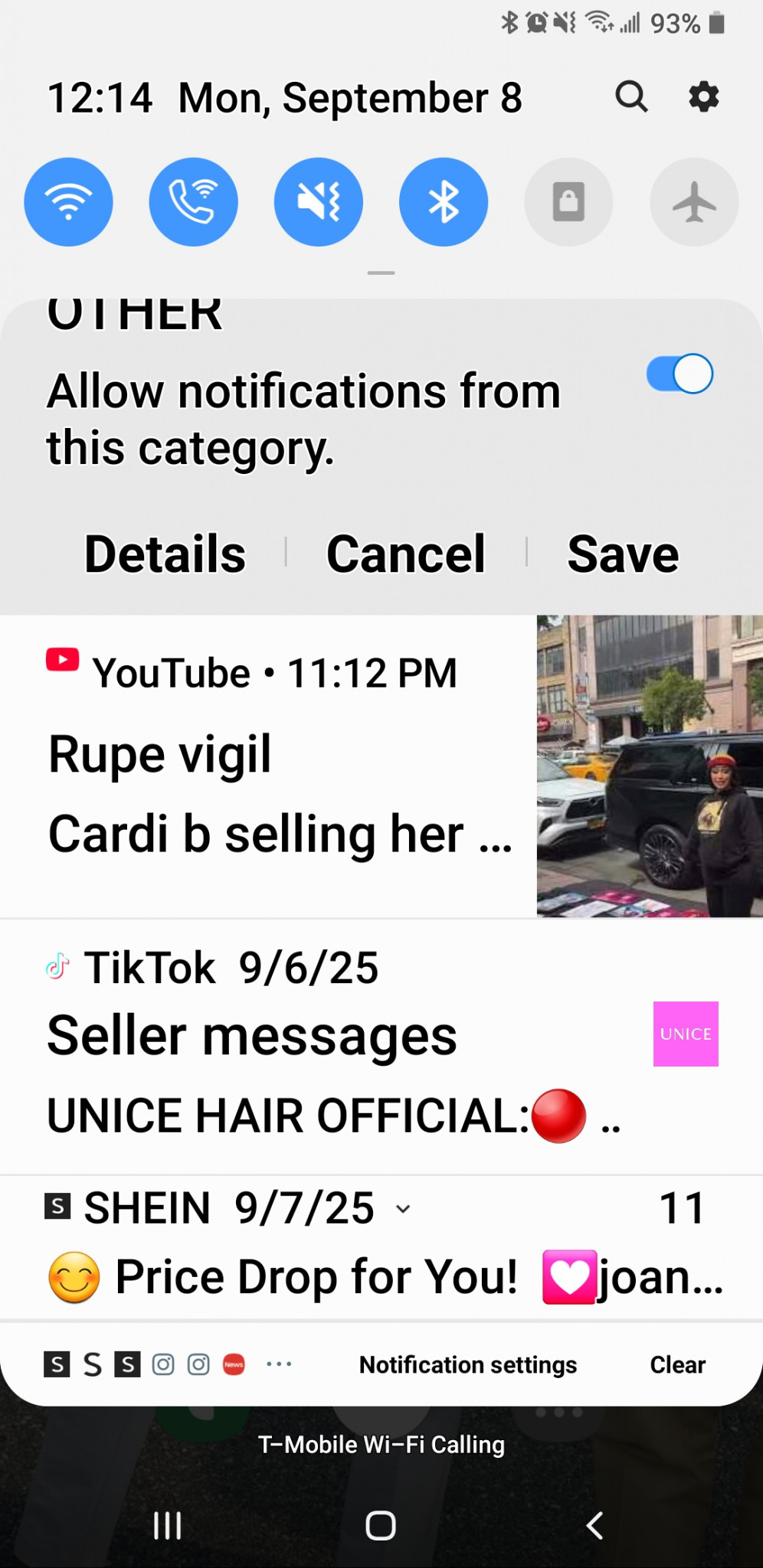
Task: Open Notification settings
Action: [x=467, y=1364]
